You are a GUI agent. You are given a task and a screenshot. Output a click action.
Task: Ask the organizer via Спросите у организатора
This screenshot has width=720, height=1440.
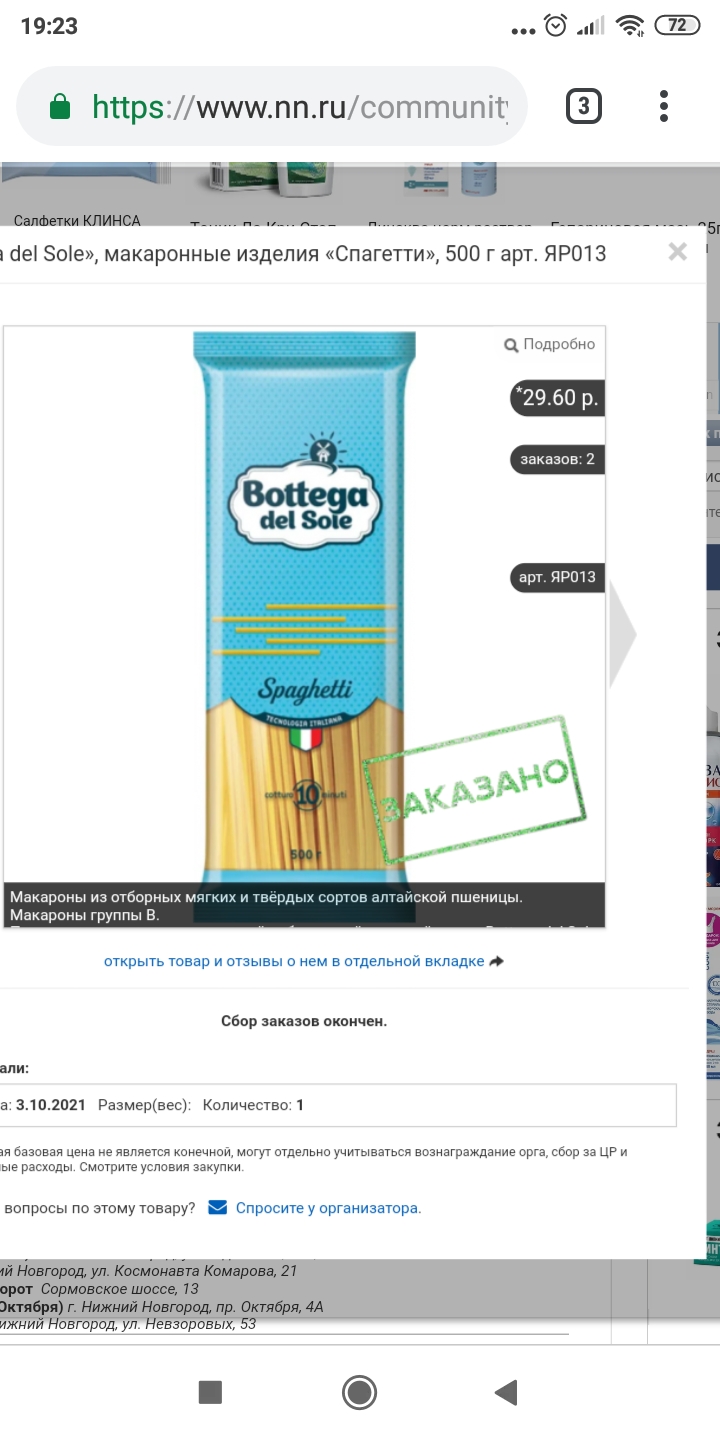(328, 1208)
